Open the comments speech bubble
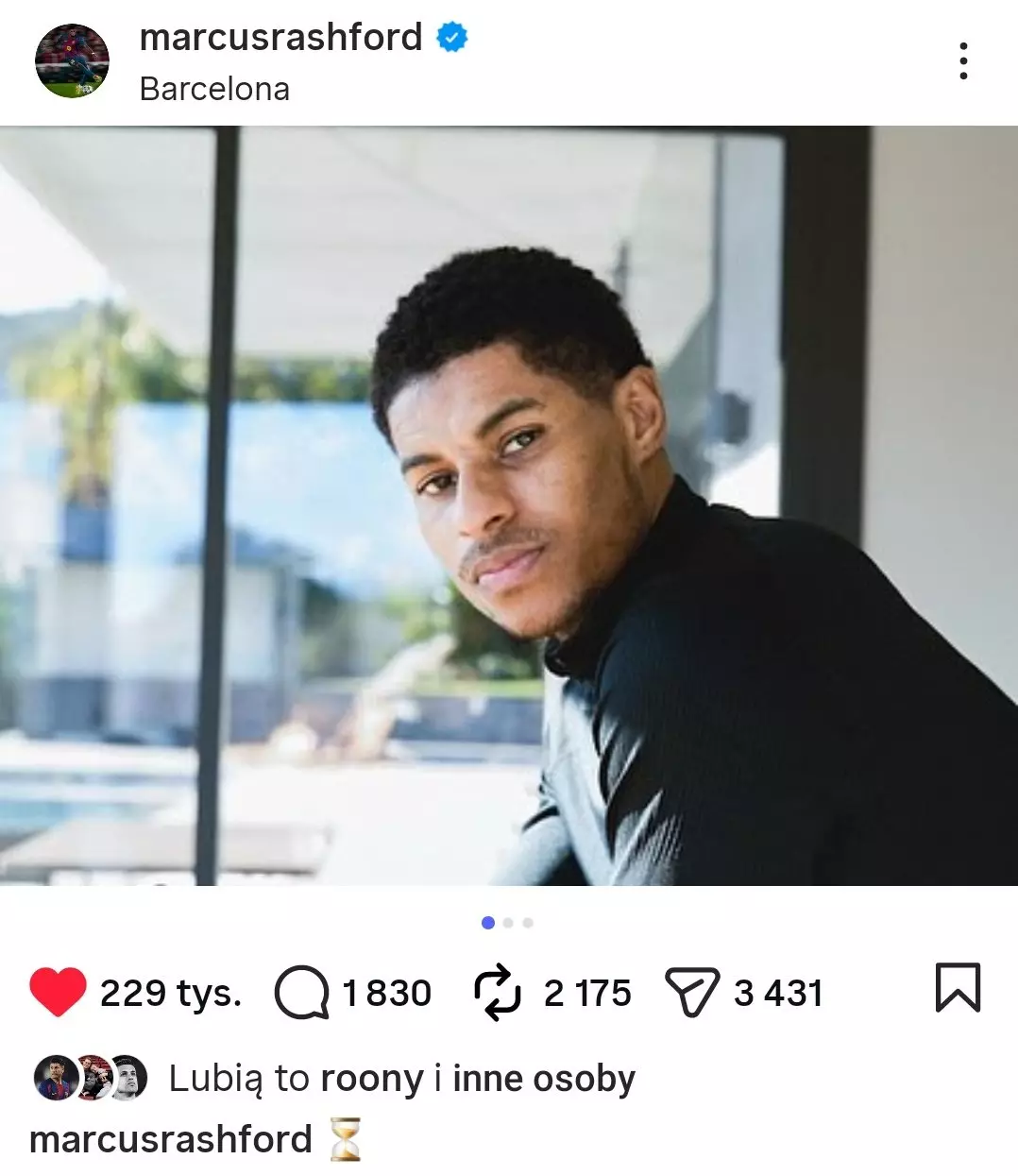This screenshot has height=1176, width=1018. pyautogui.click(x=301, y=993)
